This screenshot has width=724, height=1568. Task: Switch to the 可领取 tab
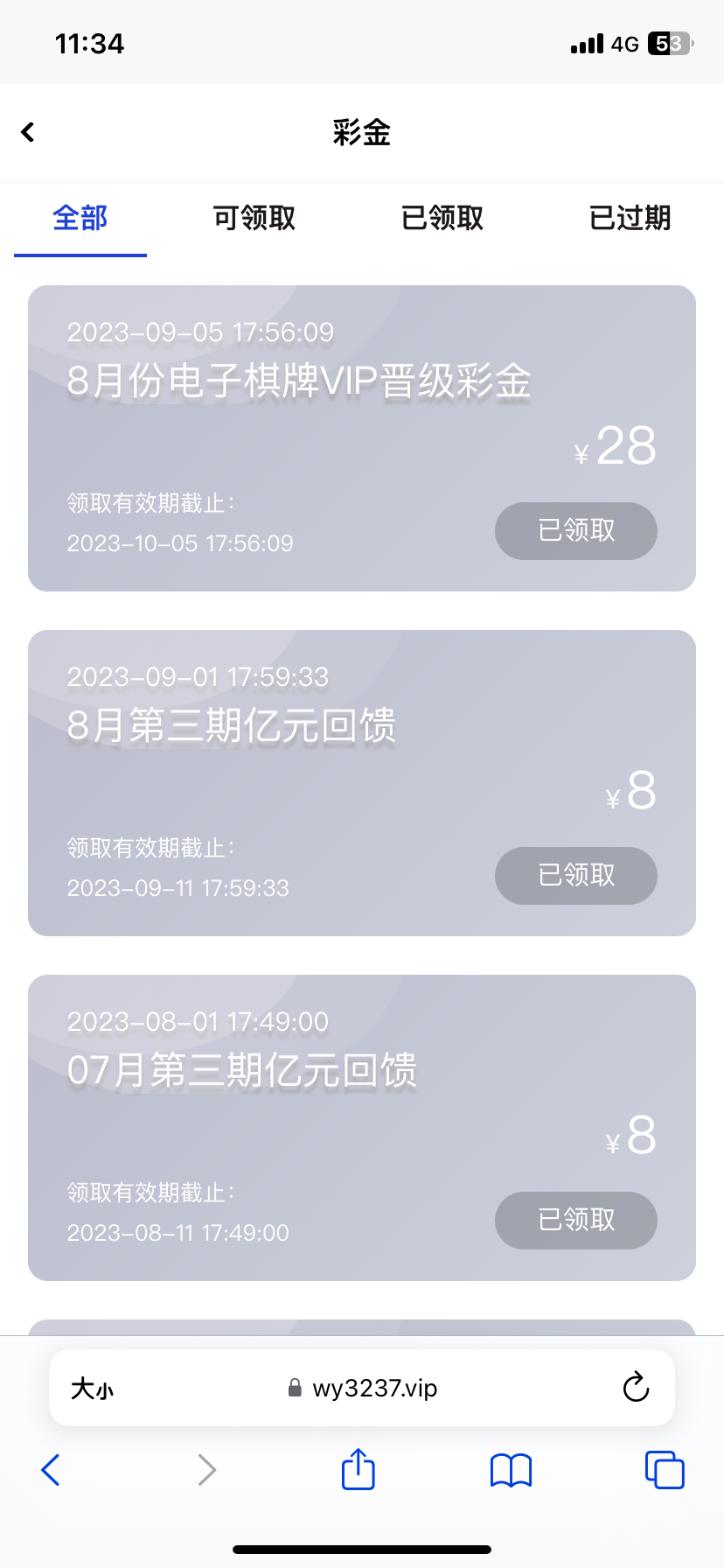tap(254, 218)
